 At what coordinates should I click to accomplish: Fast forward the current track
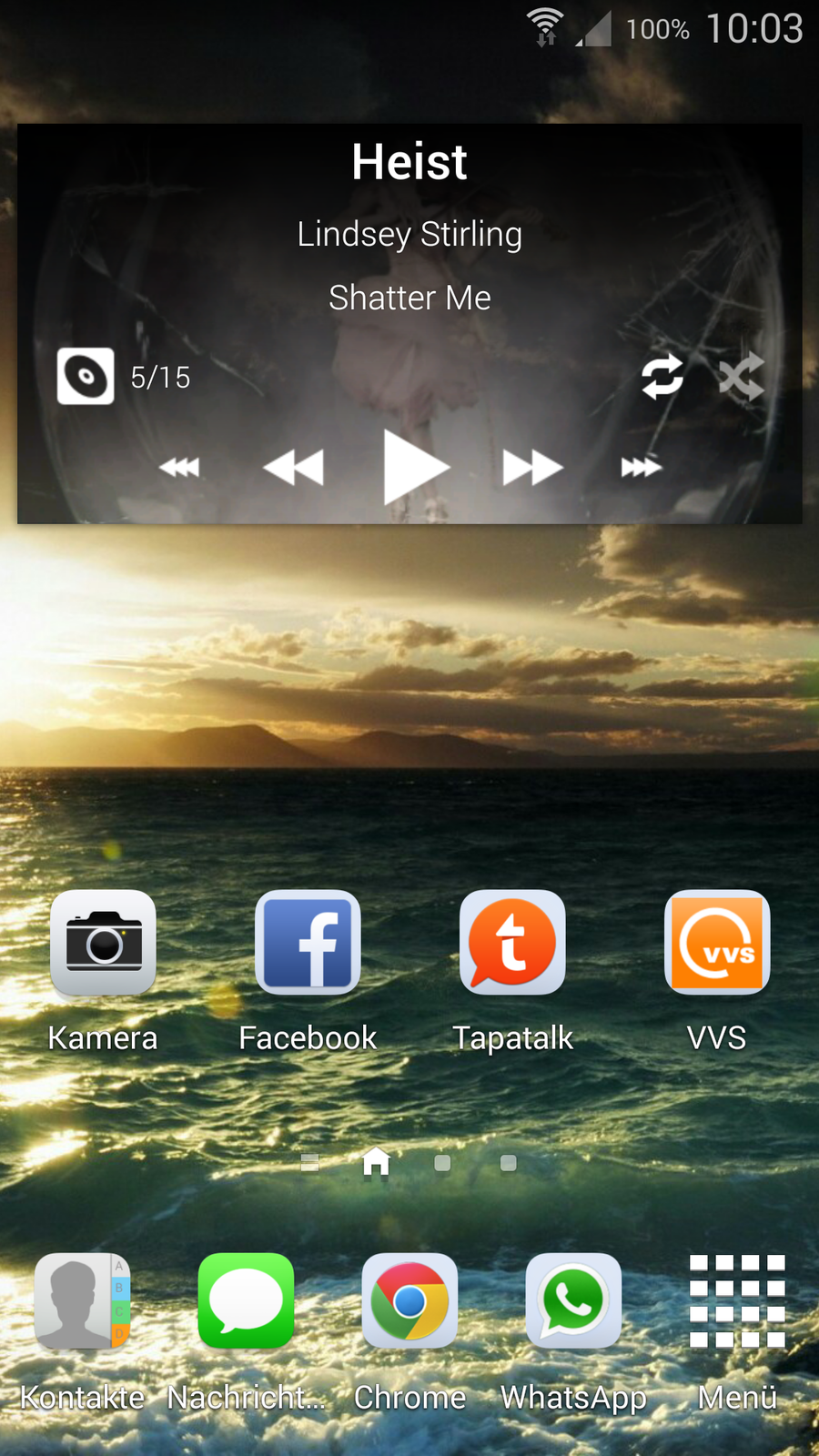coord(532,468)
